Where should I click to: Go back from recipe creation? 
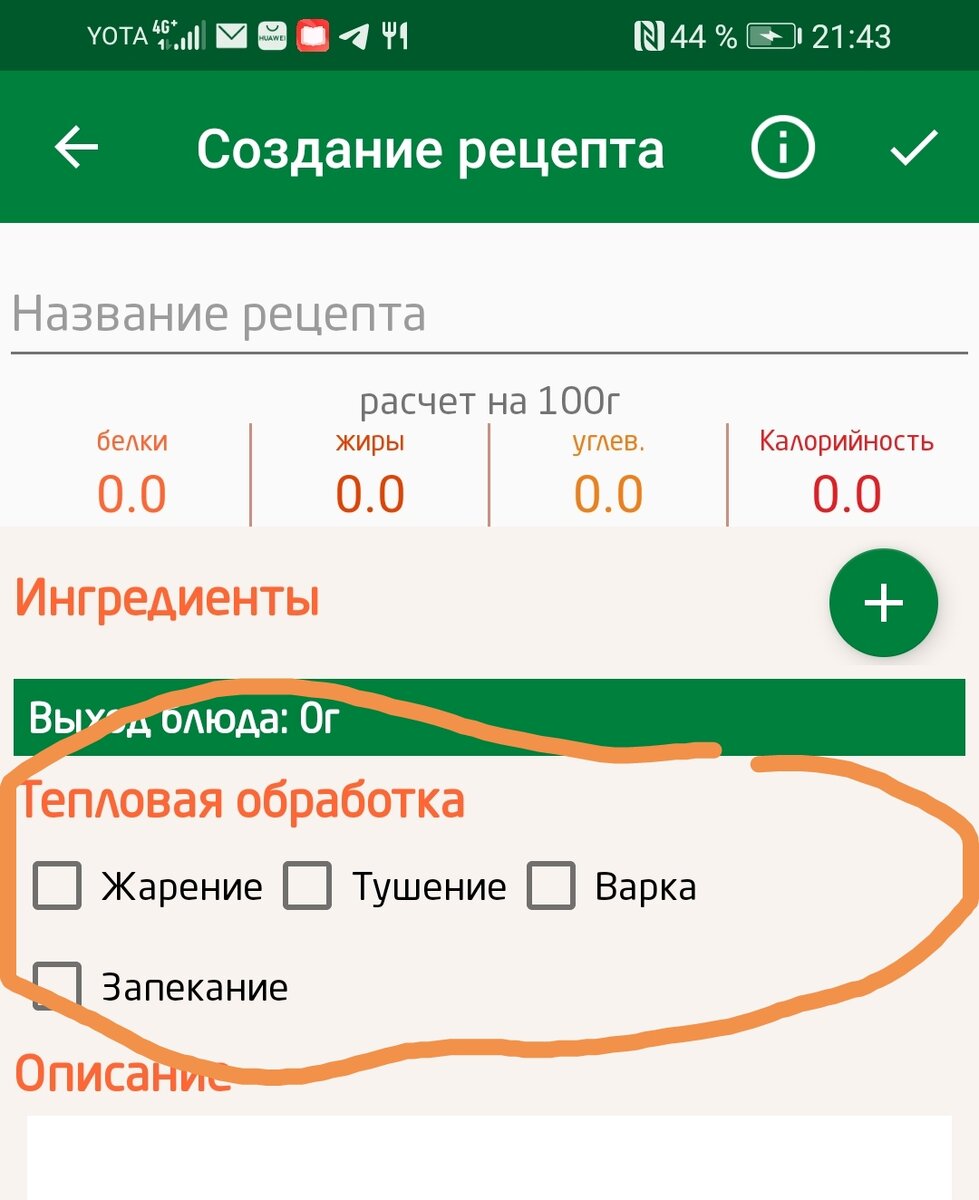[76, 148]
